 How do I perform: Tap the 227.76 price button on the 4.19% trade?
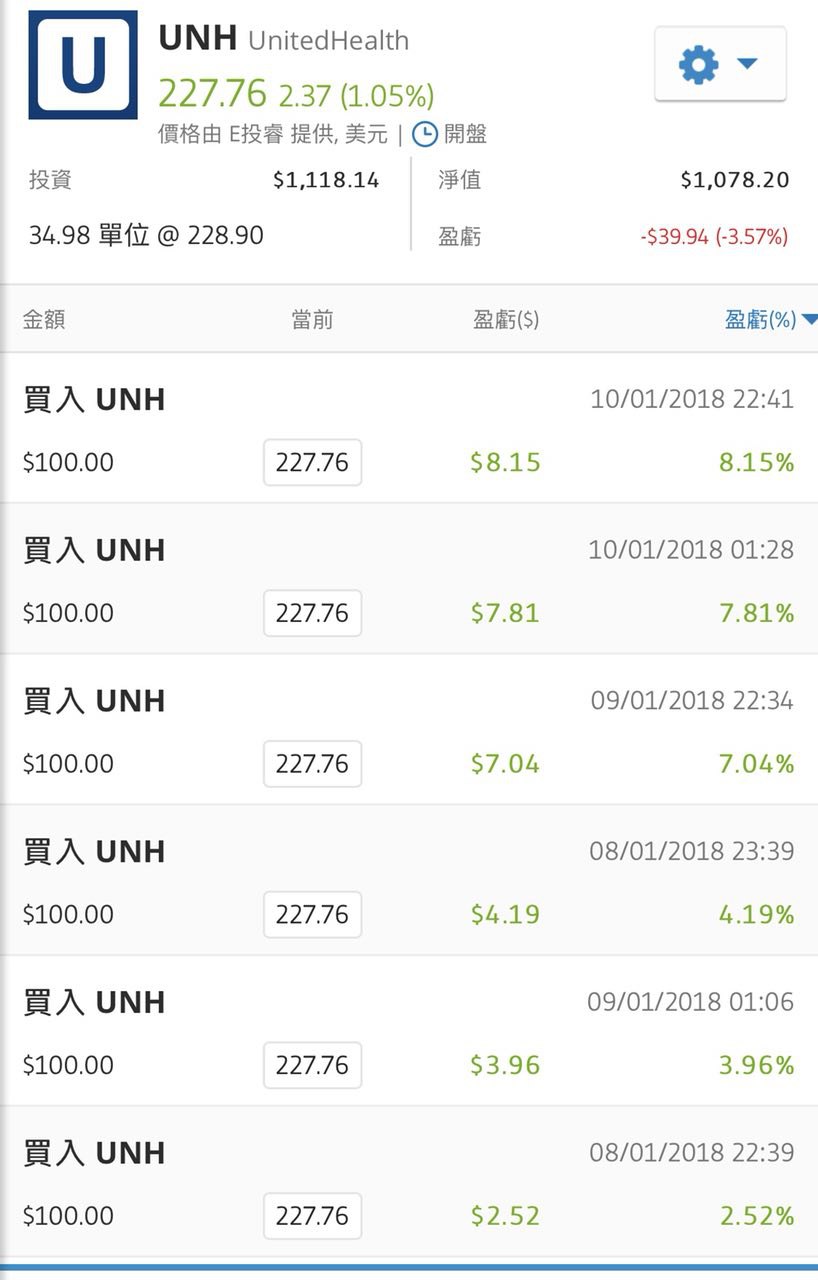pos(312,915)
